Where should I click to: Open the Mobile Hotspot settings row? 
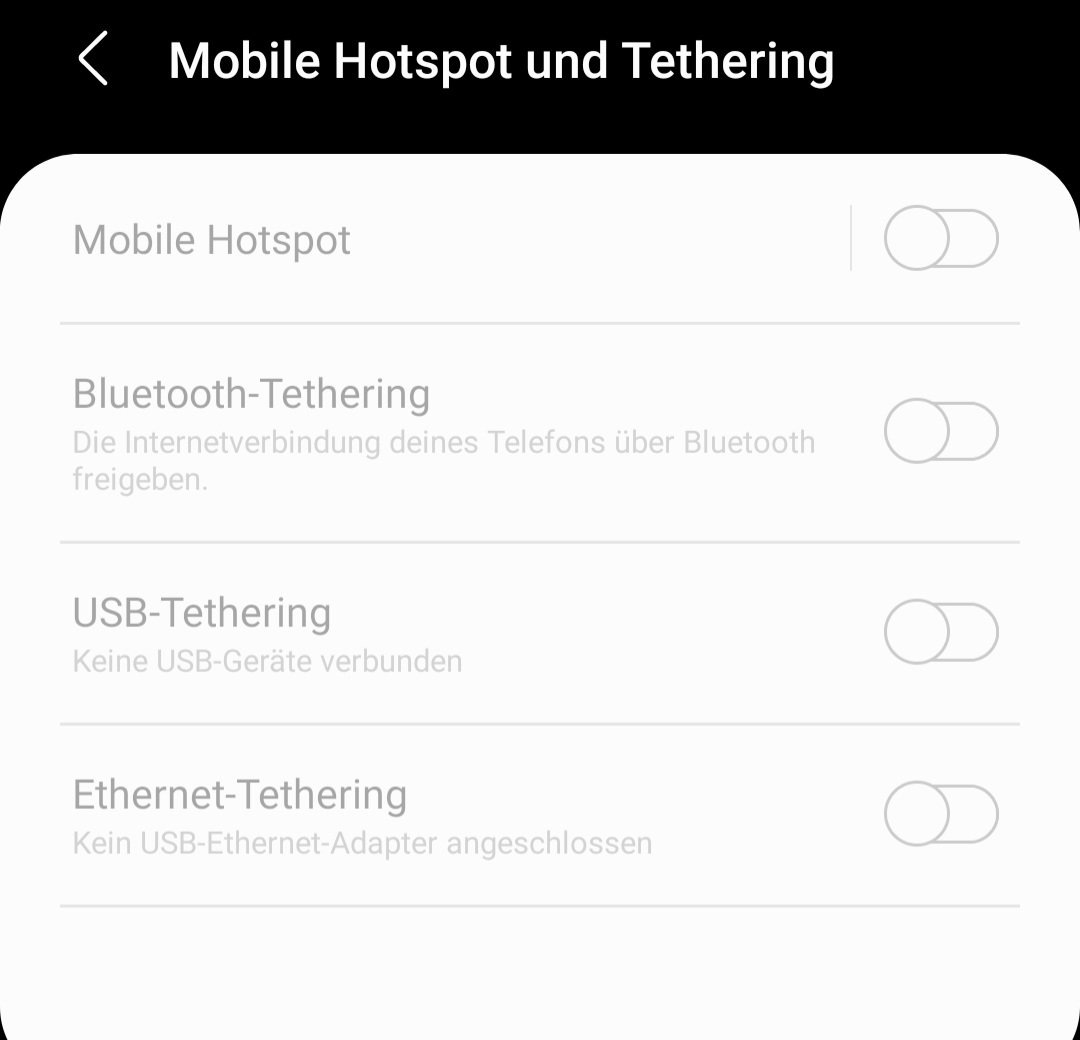pos(400,240)
